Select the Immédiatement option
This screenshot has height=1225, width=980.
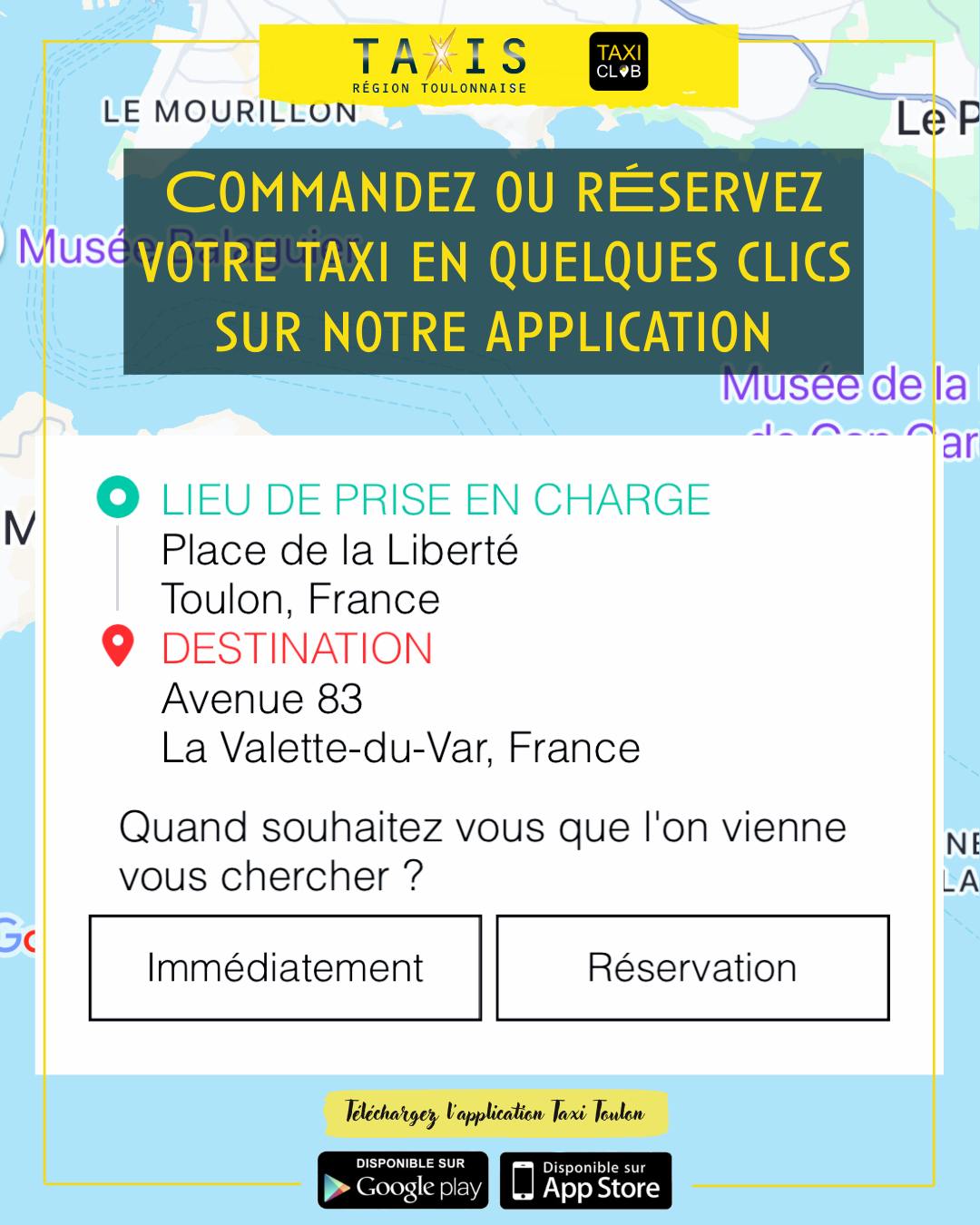tap(284, 966)
